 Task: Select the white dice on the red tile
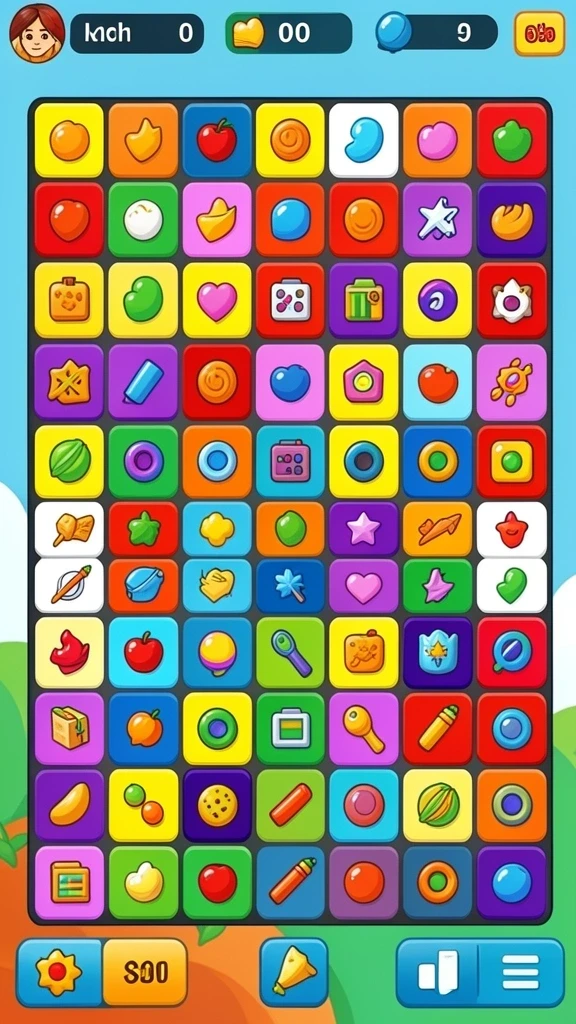click(x=290, y=300)
